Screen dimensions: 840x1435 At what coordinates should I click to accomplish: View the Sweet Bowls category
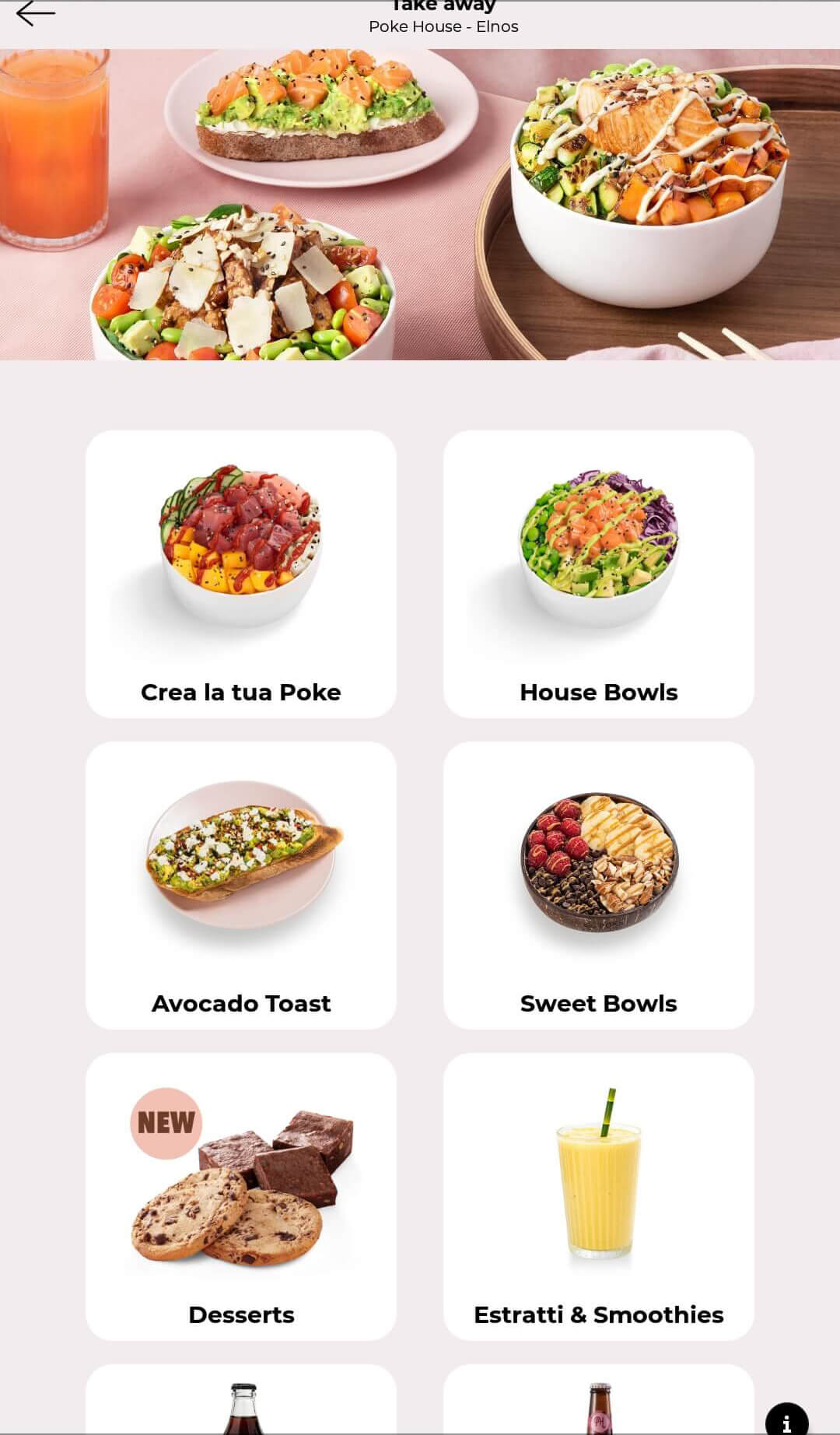(599, 886)
